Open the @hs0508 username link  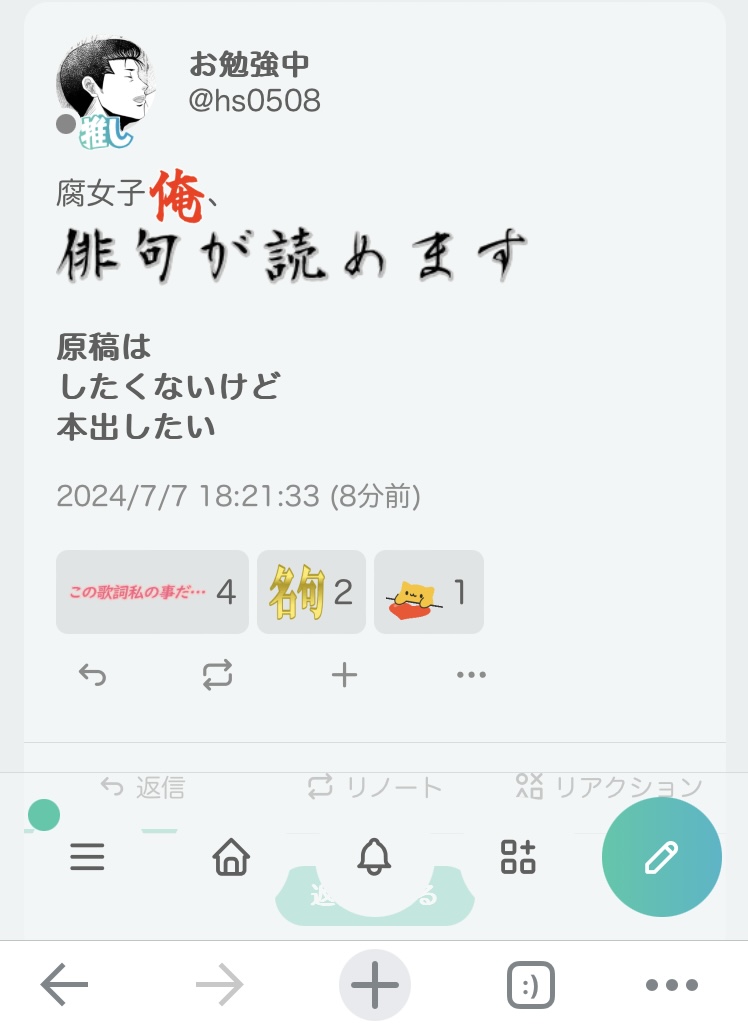coord(254,101)
